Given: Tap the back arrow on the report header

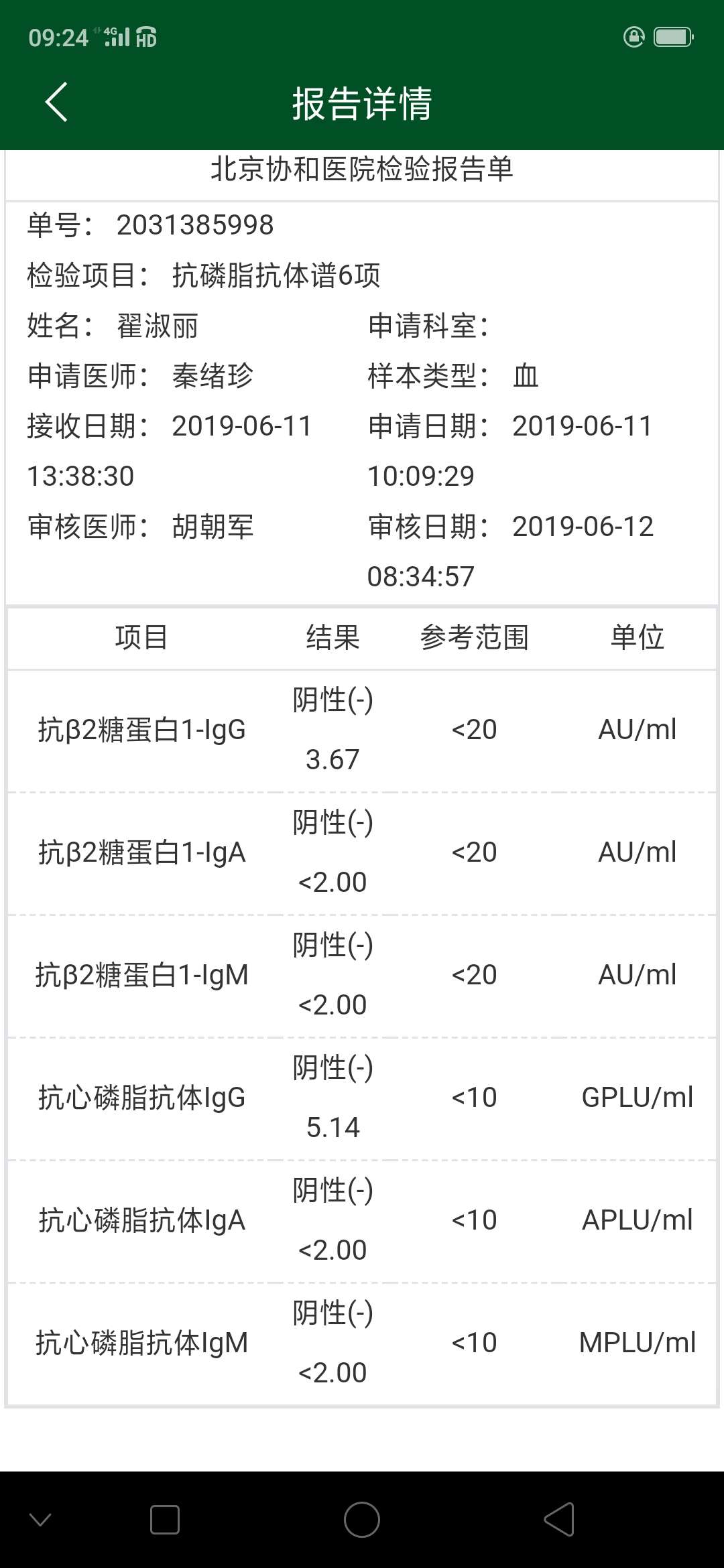Looking at the screenshot, I should pyautogui.click(x=56, y=102).
